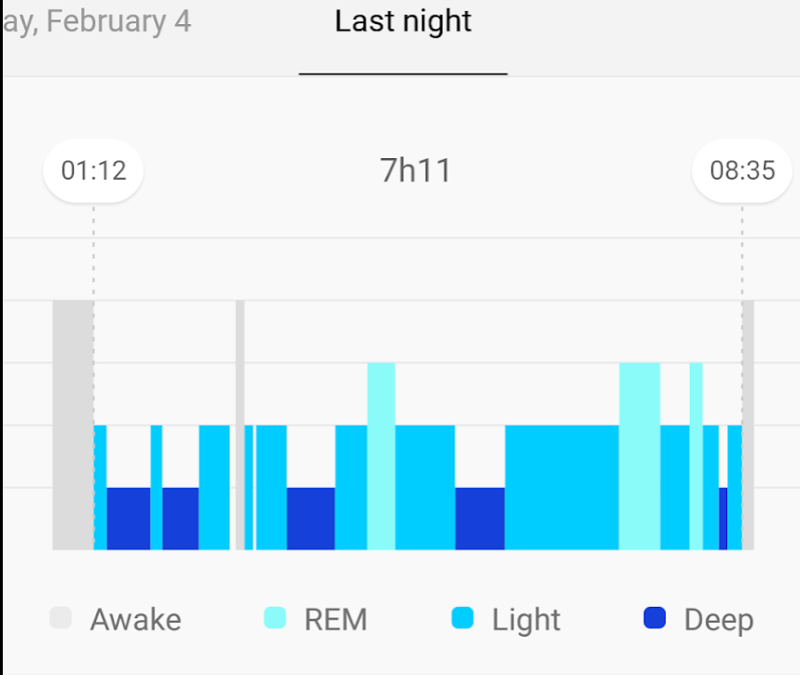Switch to the Last night tab
Viewport: 800px width, 675px height.
pos(403,22)
